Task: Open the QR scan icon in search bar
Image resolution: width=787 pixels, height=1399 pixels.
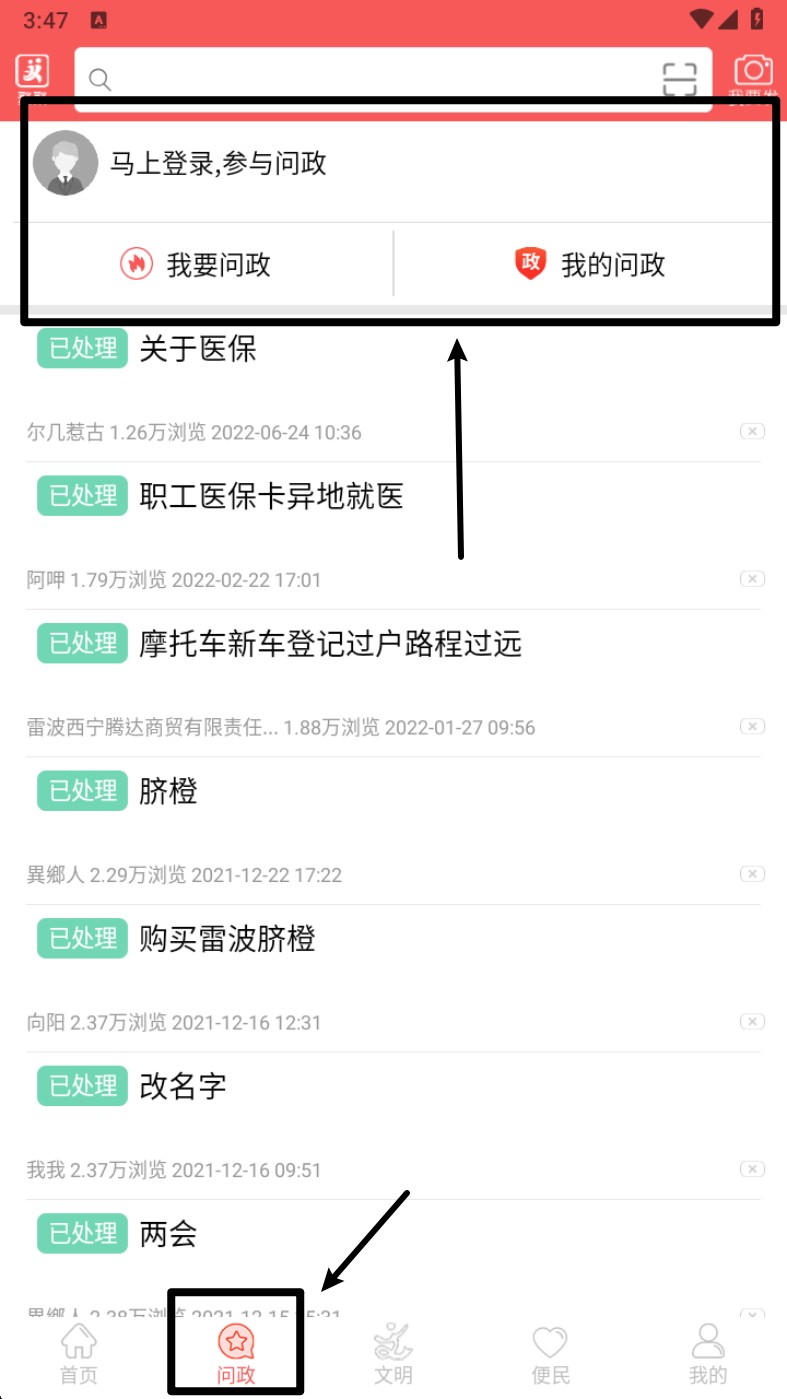Action: [680, 78]
